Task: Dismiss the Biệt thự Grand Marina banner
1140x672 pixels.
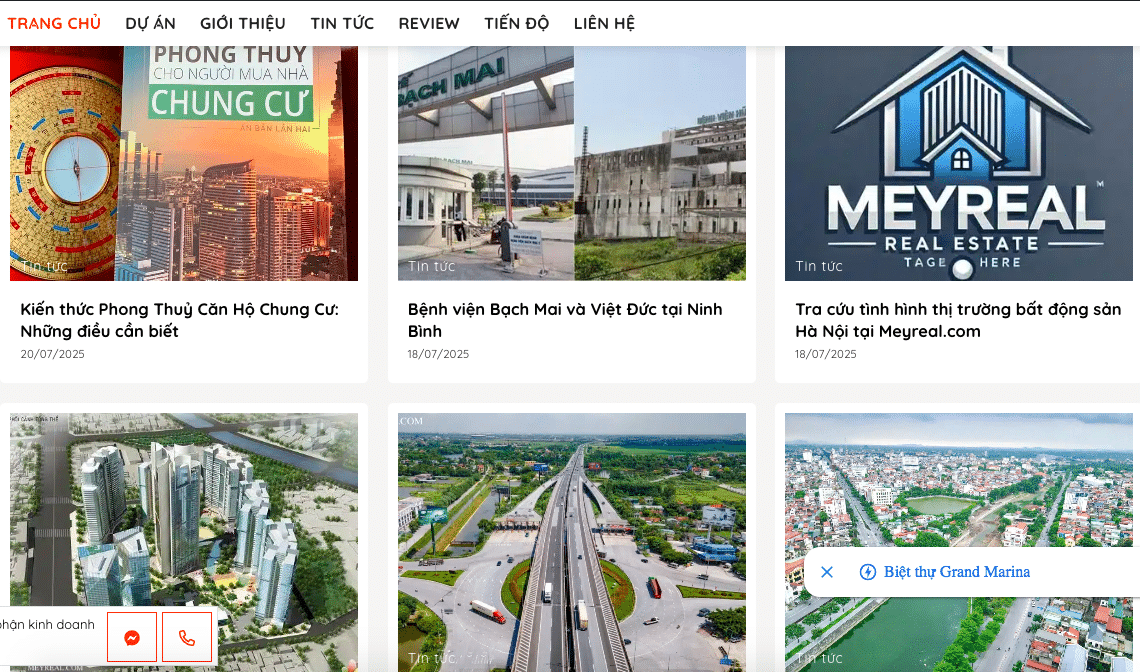Action: (827, 572)
